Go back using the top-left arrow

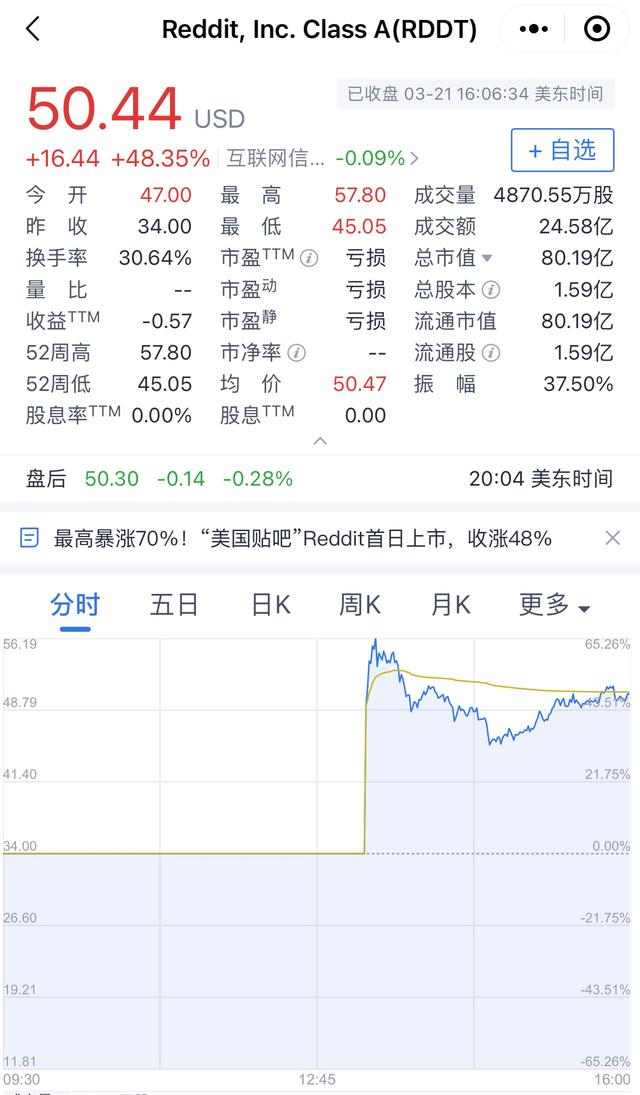click(32, 29)
